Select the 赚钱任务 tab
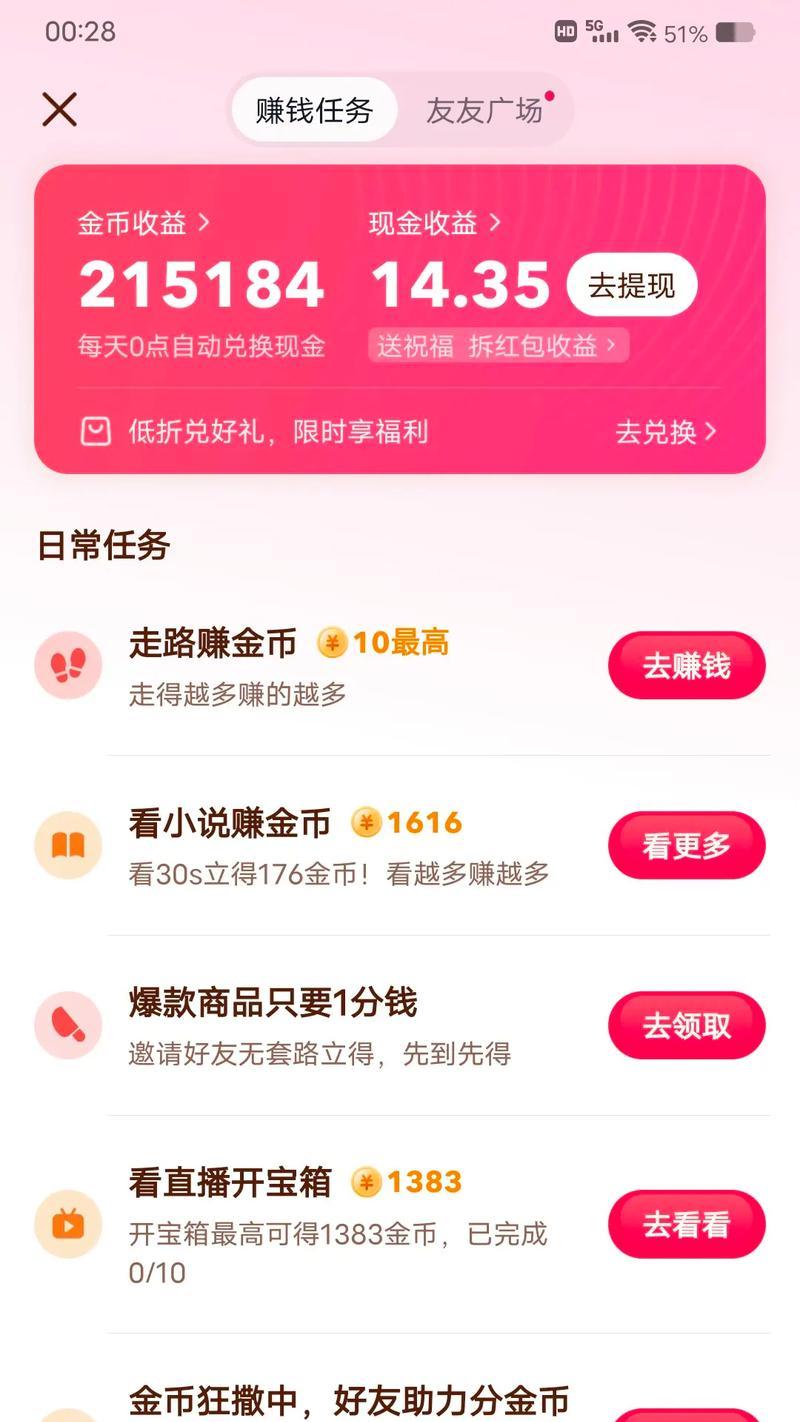Screen dimensions: 800x1422 tap(314, 110)
